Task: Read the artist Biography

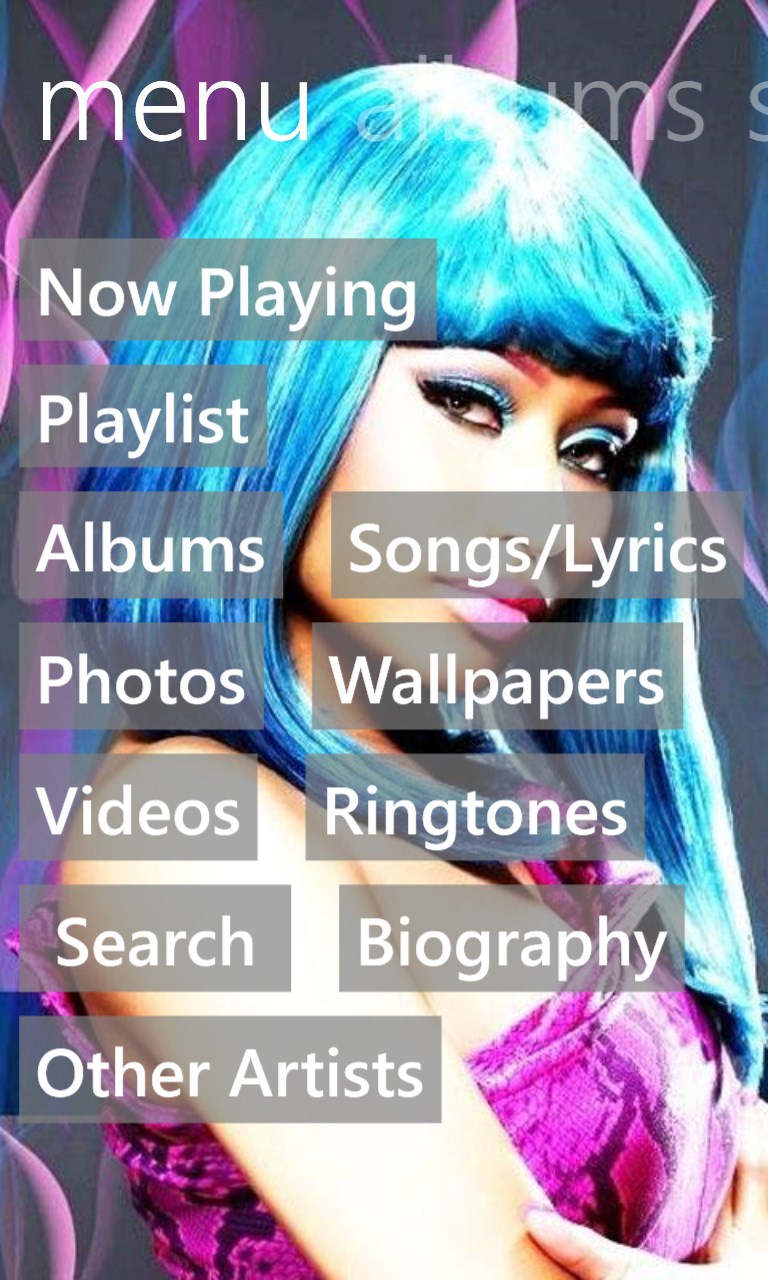Action: click(511, 939)
